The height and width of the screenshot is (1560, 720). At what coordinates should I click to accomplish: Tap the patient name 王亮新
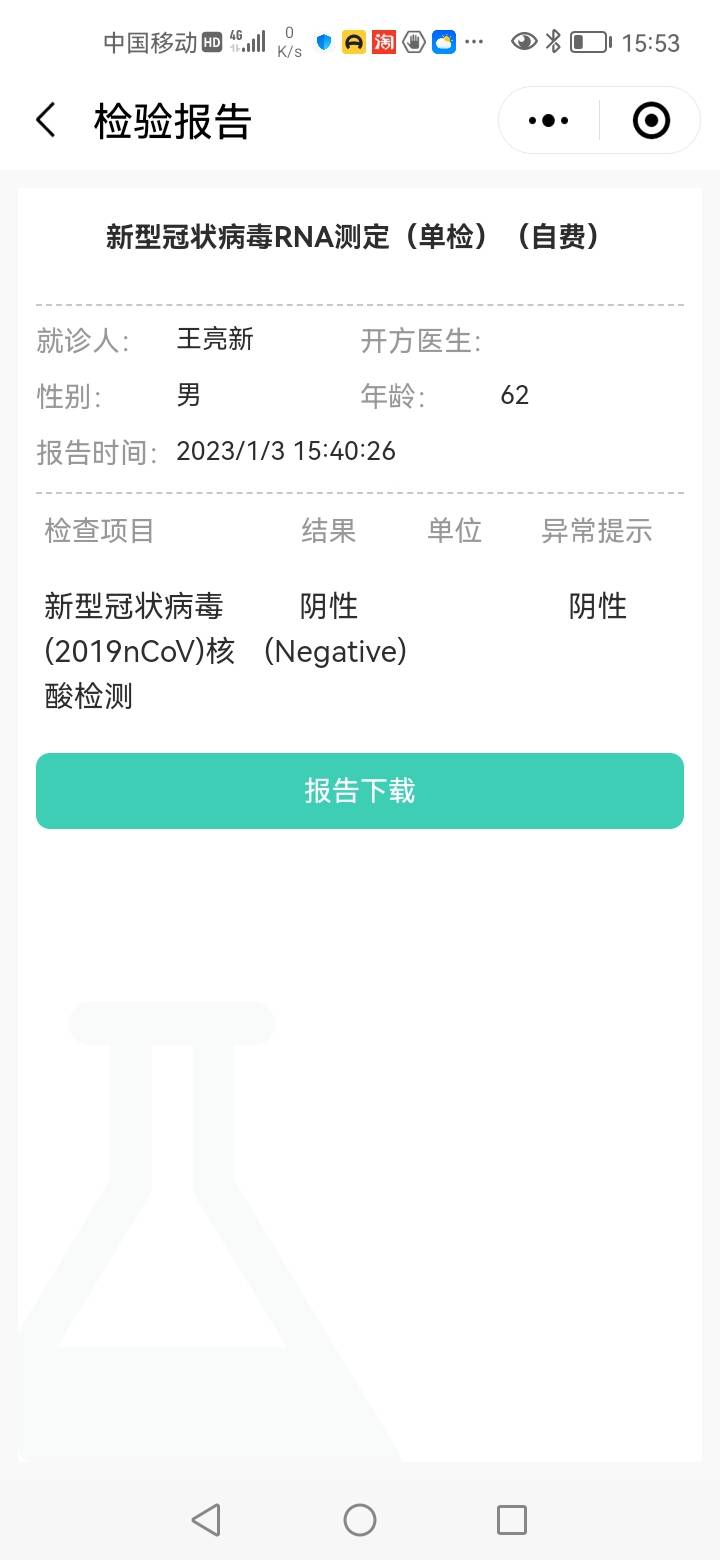pos(213,340)
